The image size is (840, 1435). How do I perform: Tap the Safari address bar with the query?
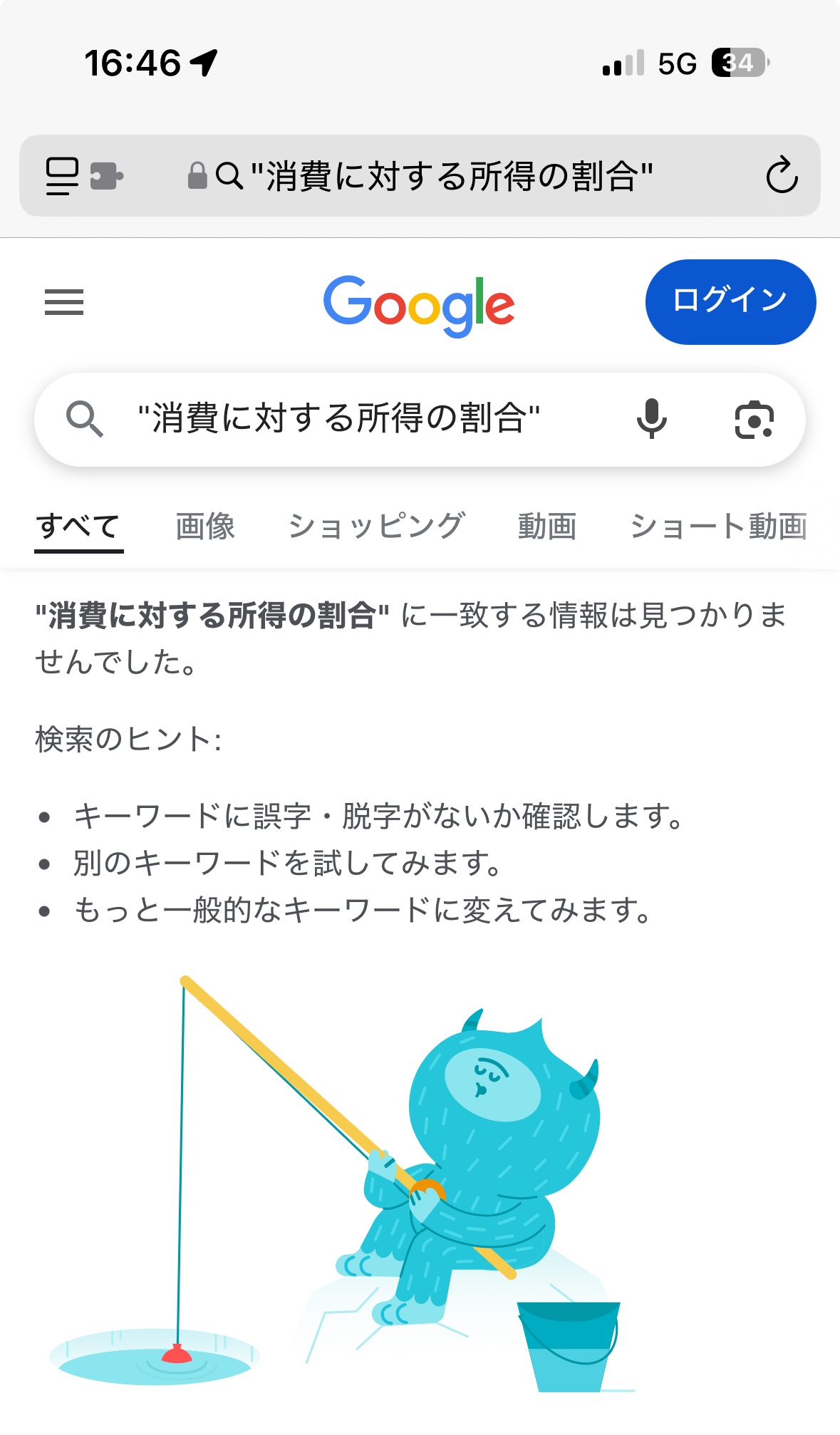coord(420,176)
